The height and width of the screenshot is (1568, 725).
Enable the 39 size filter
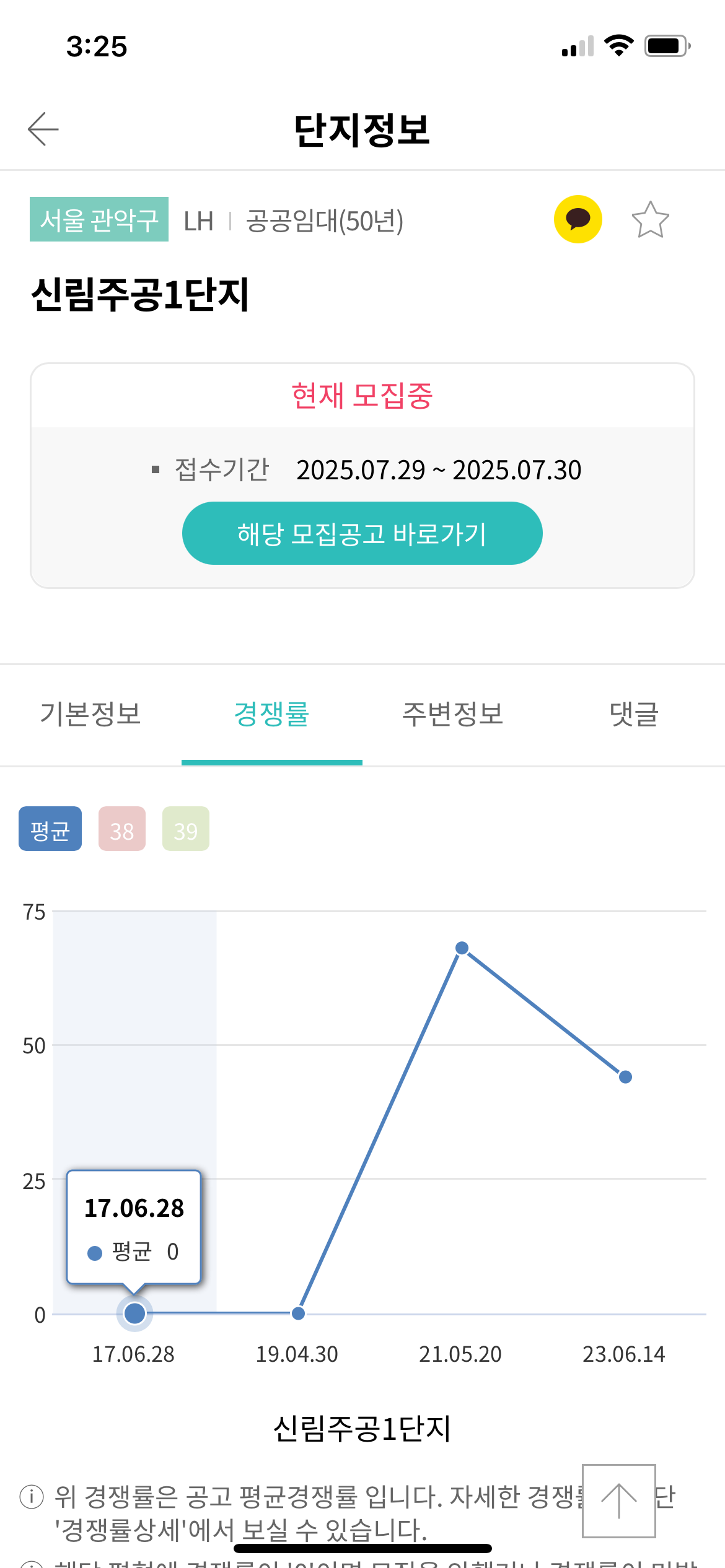coord(185,829)
